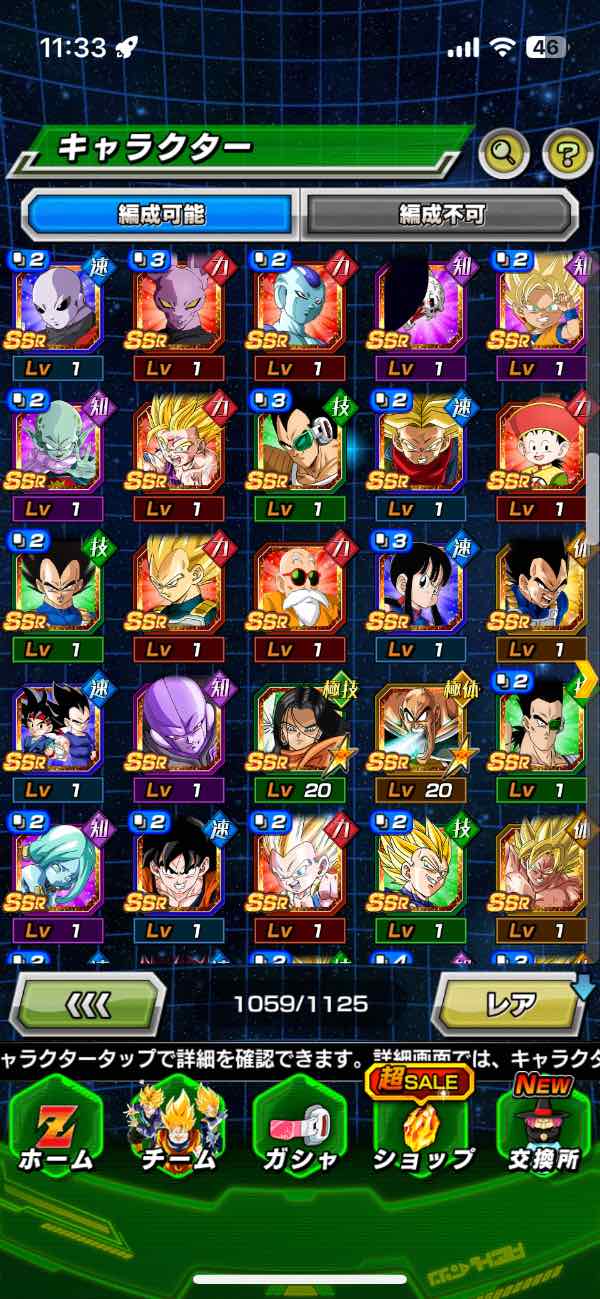
Task: Switch to the 編成可能 tab
Action: pyautogui.click(x=161, y=213)
